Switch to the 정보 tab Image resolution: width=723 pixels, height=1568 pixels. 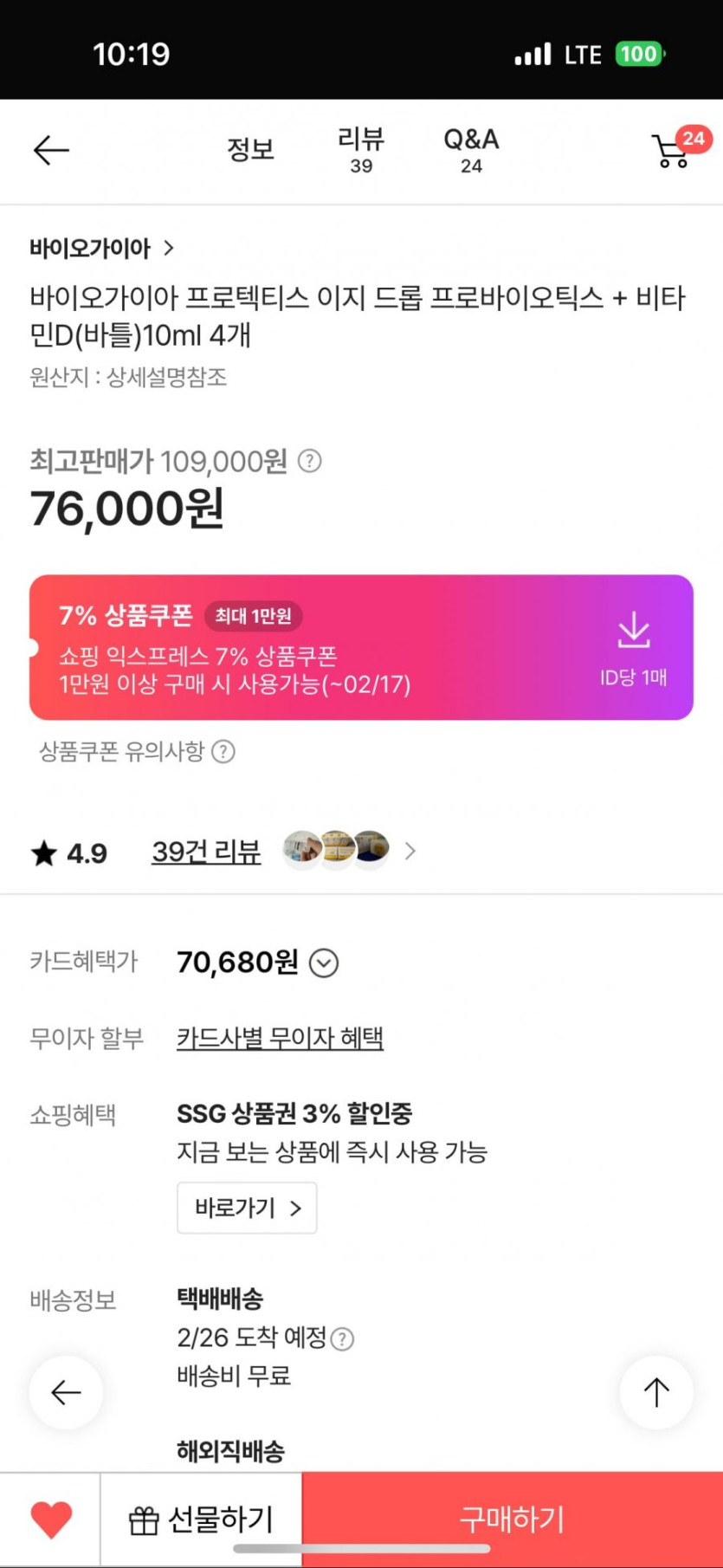[x=250, y=150]
